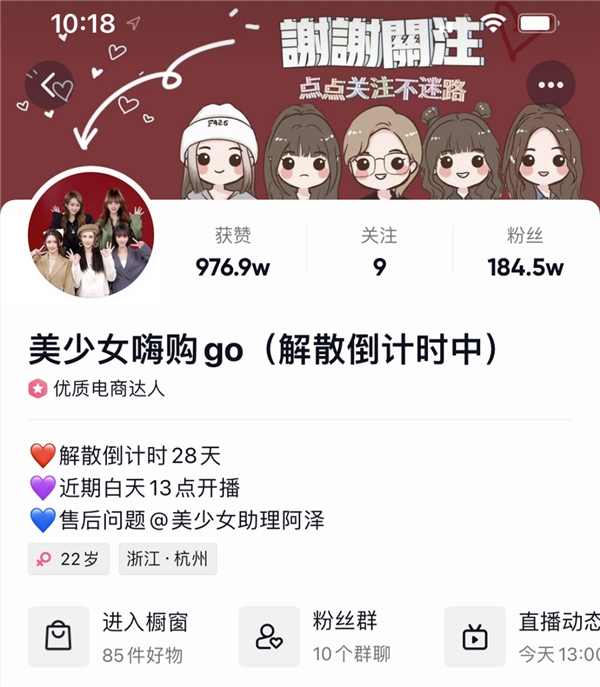View the profile avatar photo
Image resolution: width=600 pixels, height=687 pixels.
[x=90, y=240]
